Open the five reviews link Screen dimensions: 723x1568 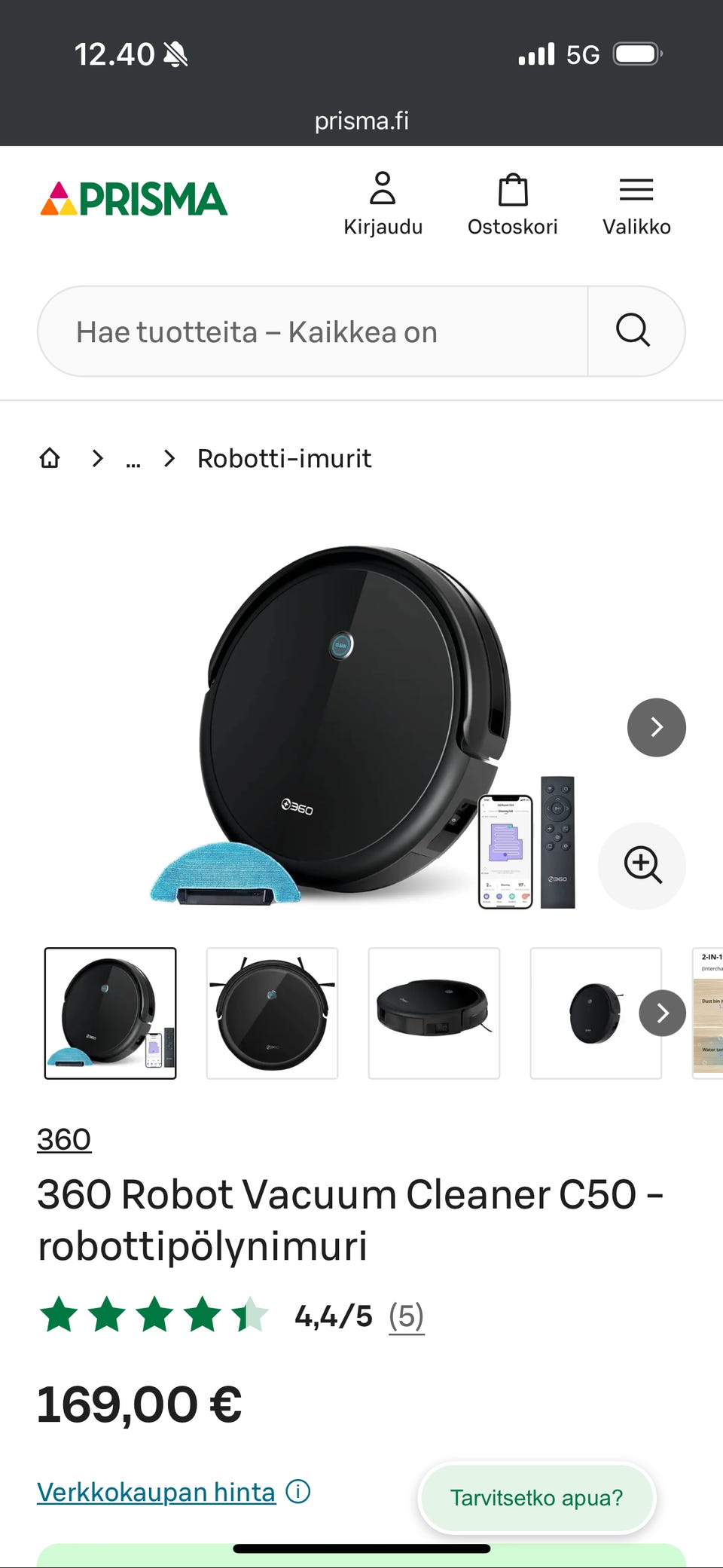[x=406, y=1316]
